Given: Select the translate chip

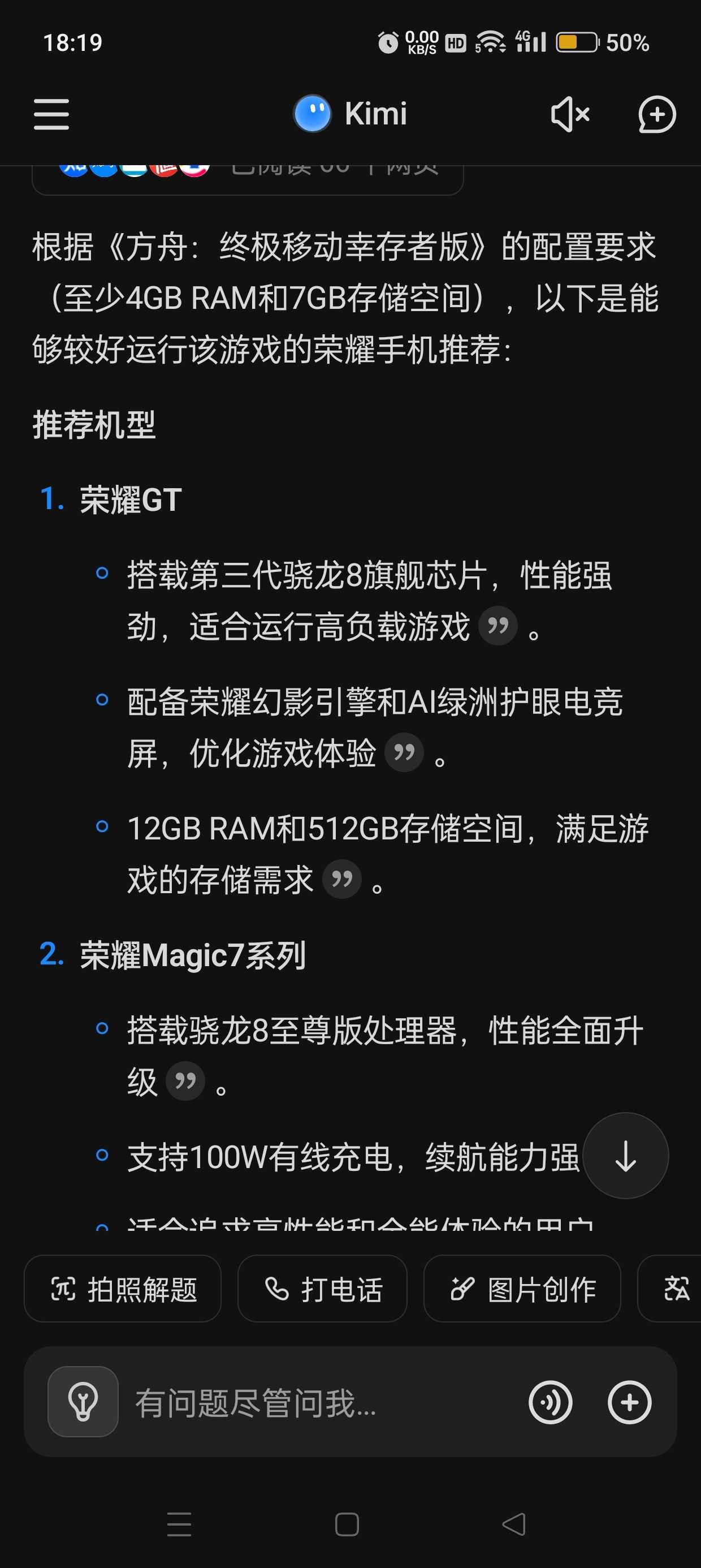Looking at the screenshot, I should click(669, 1289).
